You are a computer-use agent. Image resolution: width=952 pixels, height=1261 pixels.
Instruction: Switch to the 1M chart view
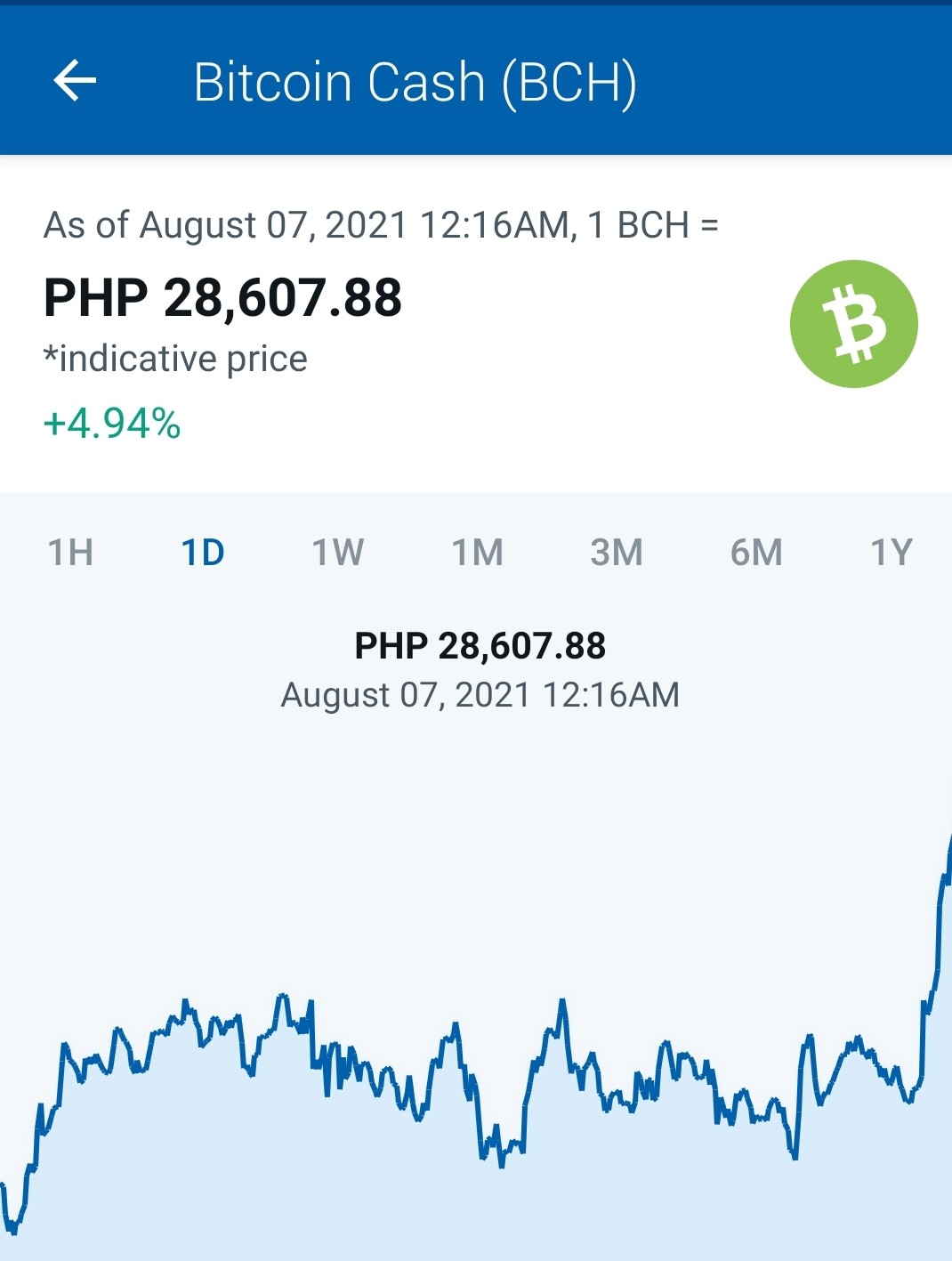[x=478, y=553]
